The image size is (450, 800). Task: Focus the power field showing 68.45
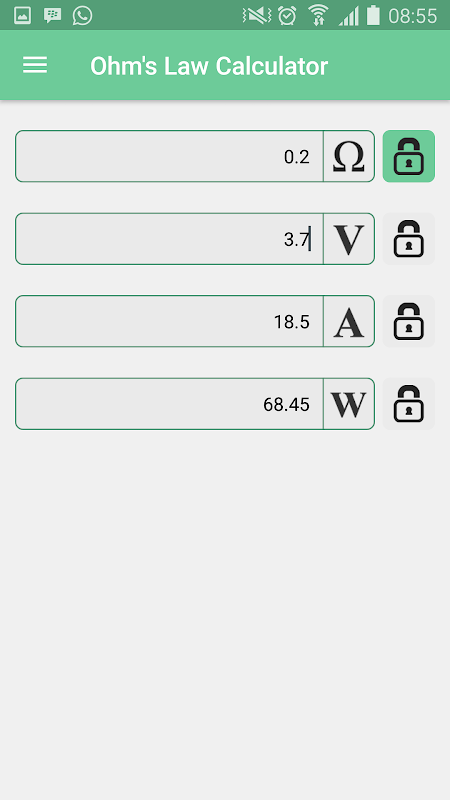(x=169, y=404)
